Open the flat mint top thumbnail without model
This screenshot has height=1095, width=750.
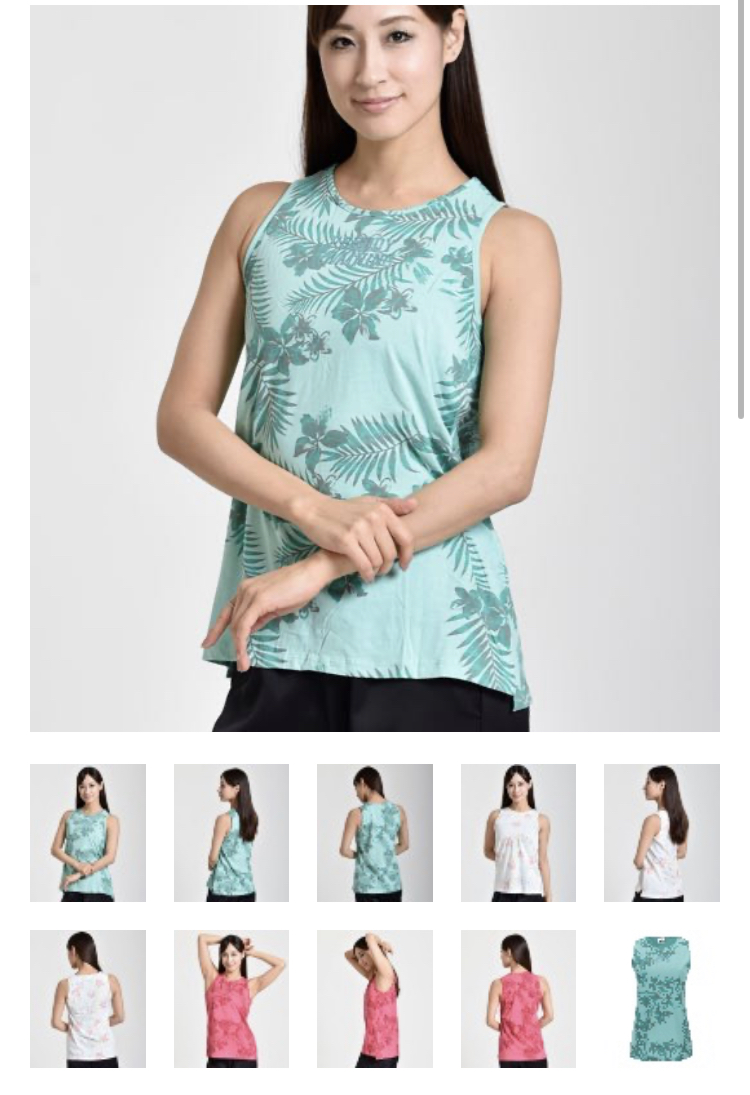[661, 999]
